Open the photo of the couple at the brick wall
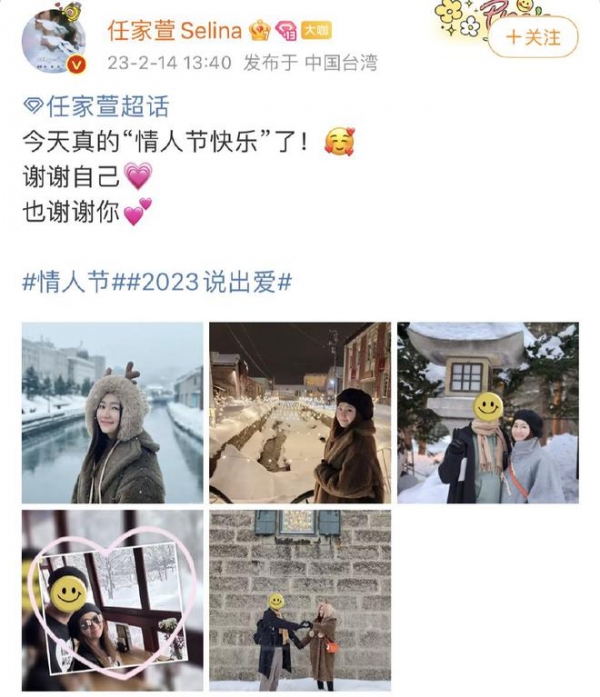The height and width of the screenshot is (697, 600). coord(299,600)
